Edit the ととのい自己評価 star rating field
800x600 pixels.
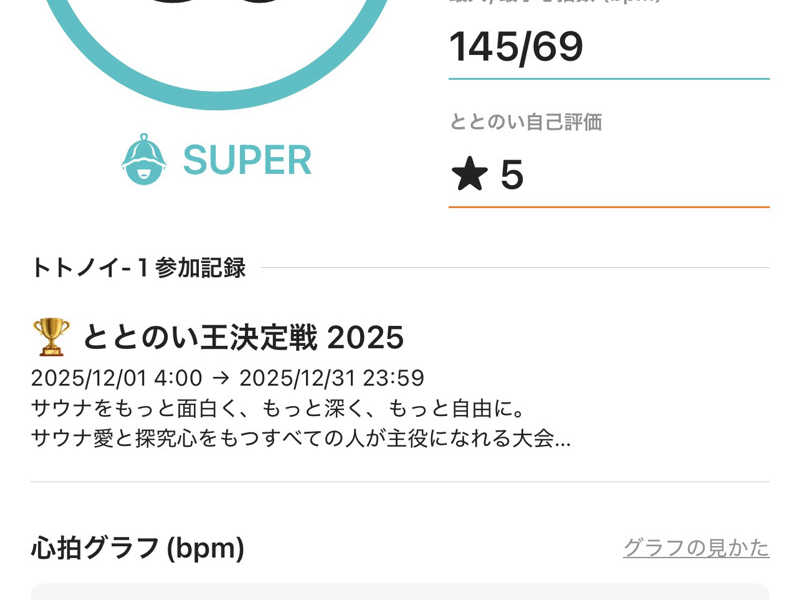tap(608, 176)
